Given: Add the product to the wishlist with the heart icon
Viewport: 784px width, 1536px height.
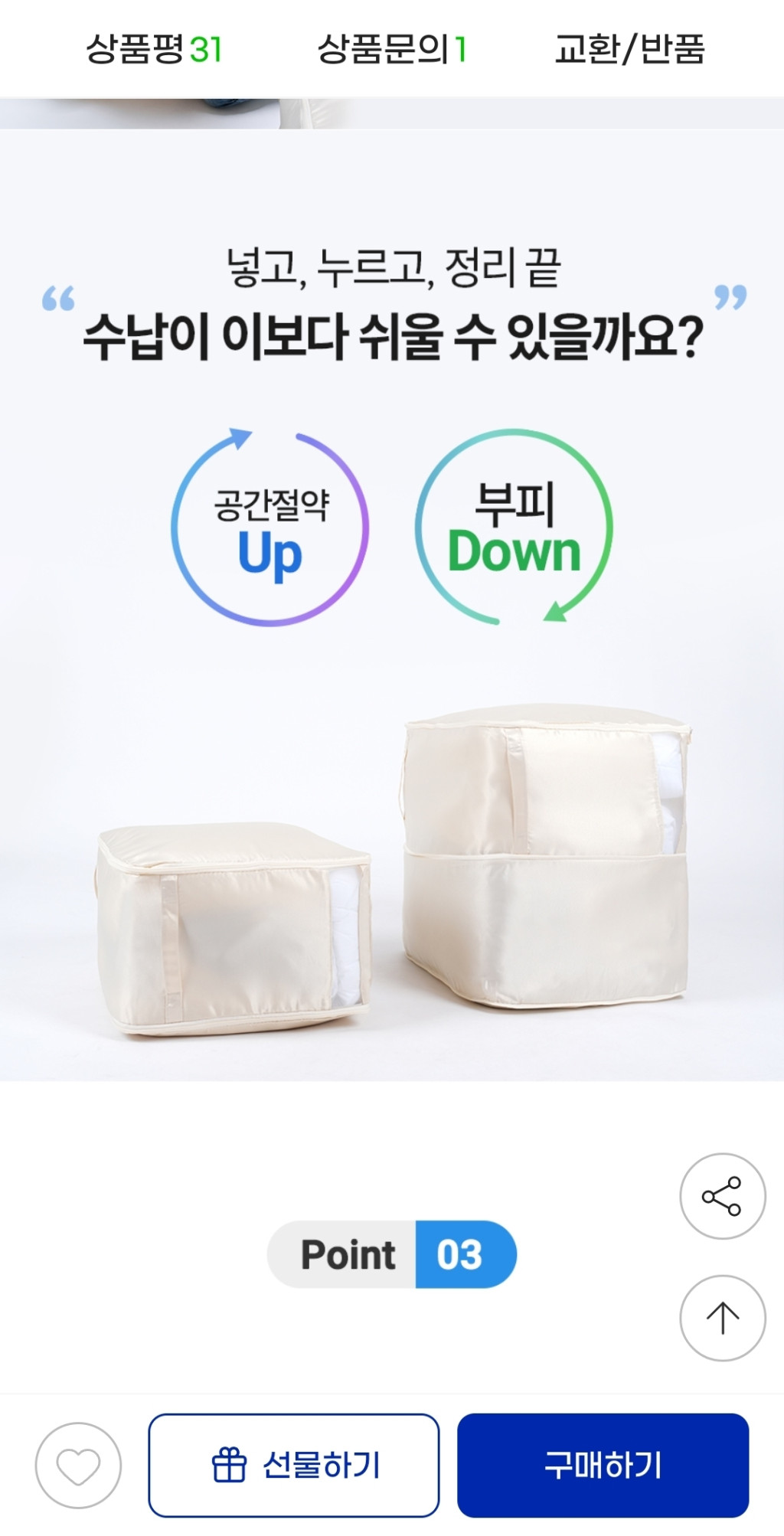Looking at the screenshot, I should pos(78,1466).
